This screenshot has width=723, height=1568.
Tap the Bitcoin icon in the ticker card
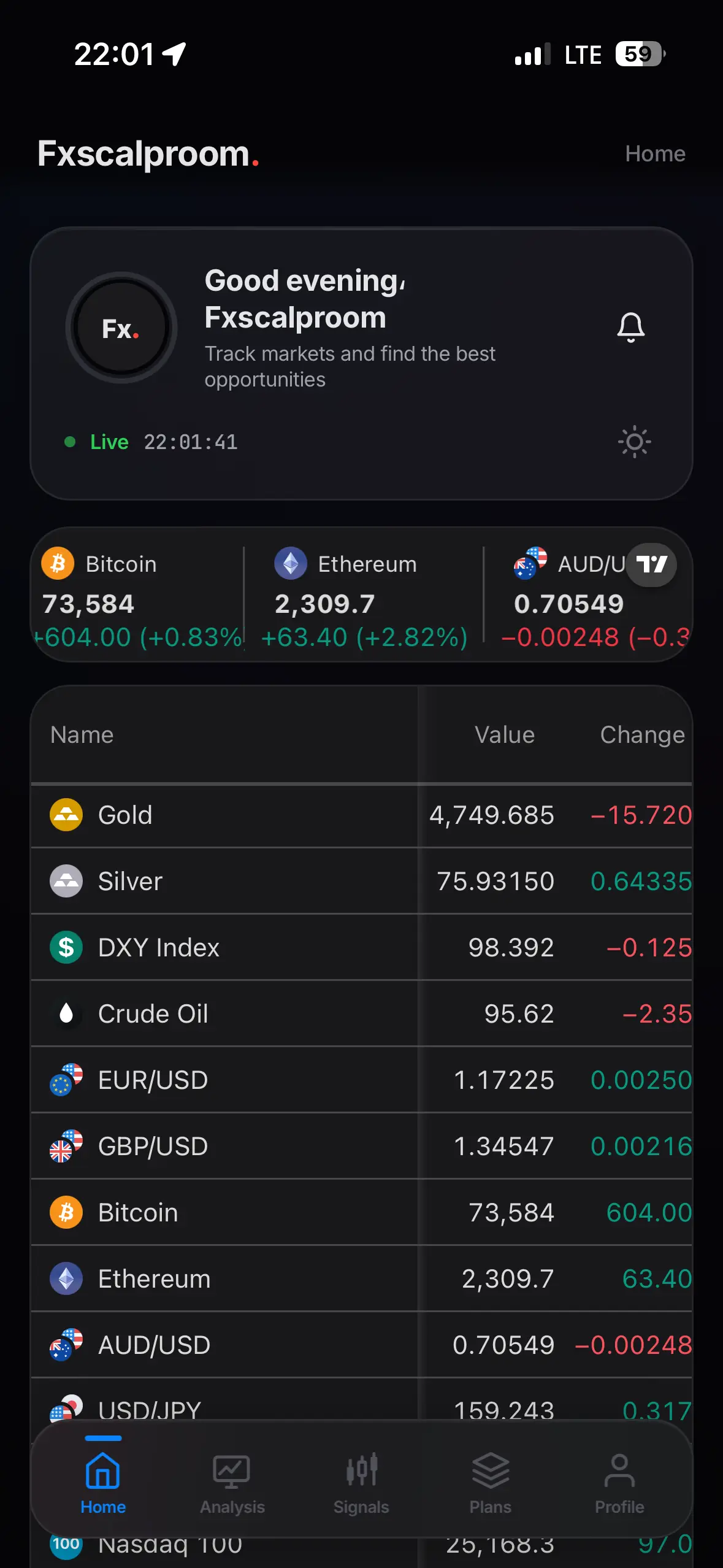[57, 564]
